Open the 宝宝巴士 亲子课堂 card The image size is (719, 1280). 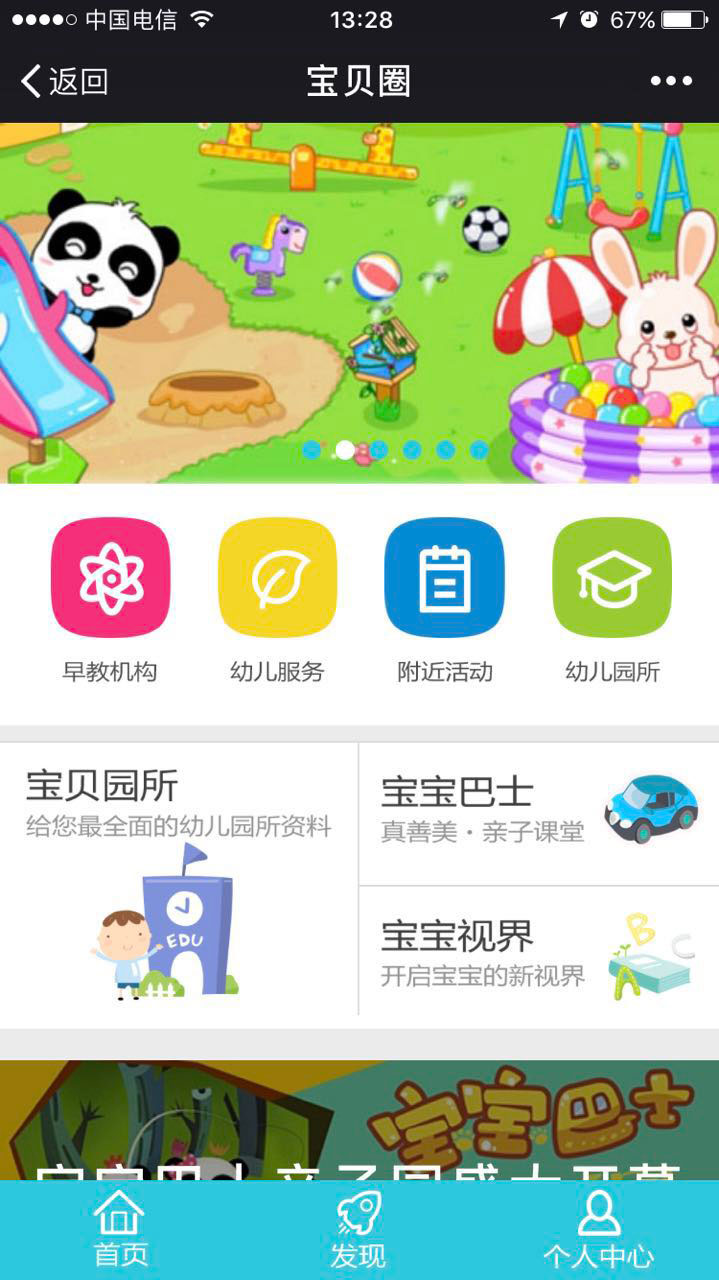coord(539,814)
